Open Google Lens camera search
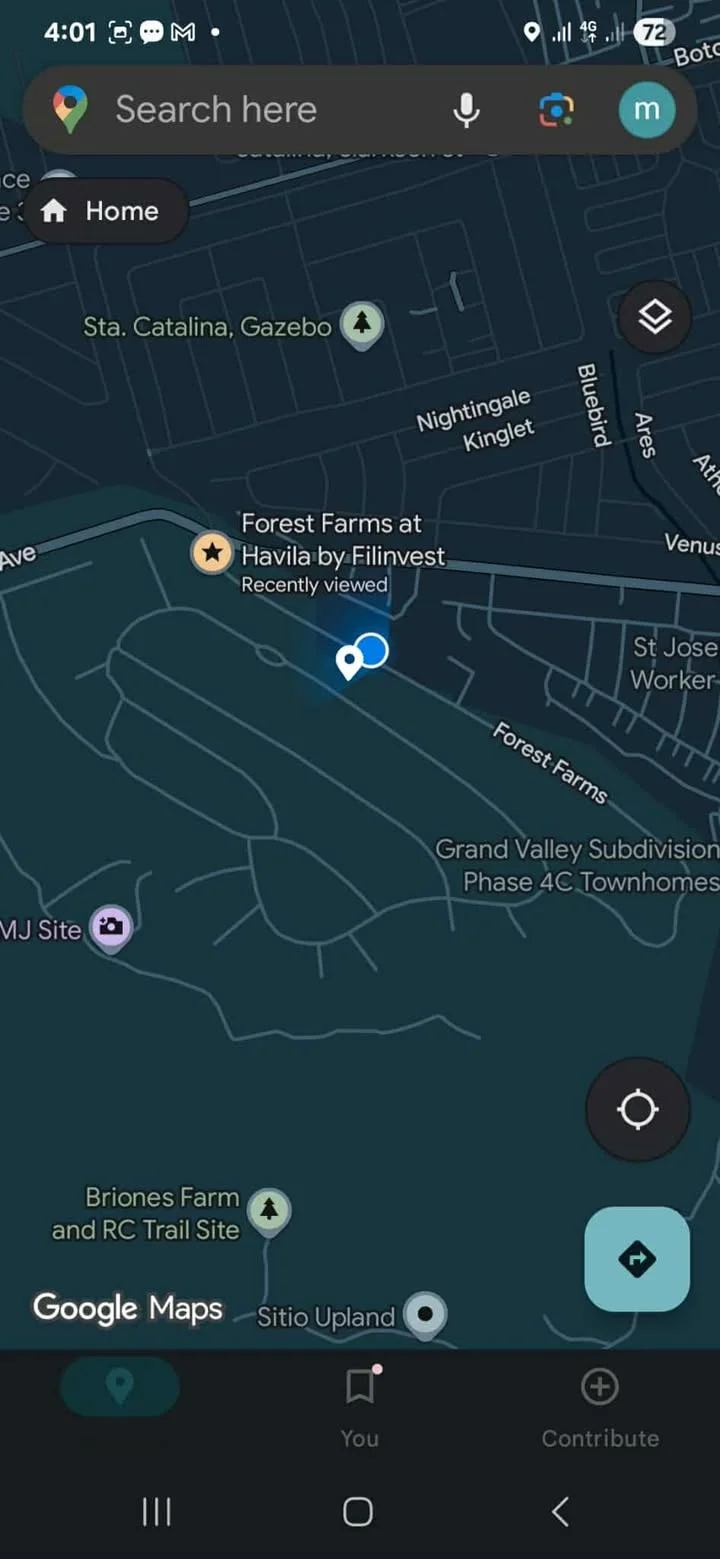The width and height of the screenshot is (720, 1559). coord(557,110)
